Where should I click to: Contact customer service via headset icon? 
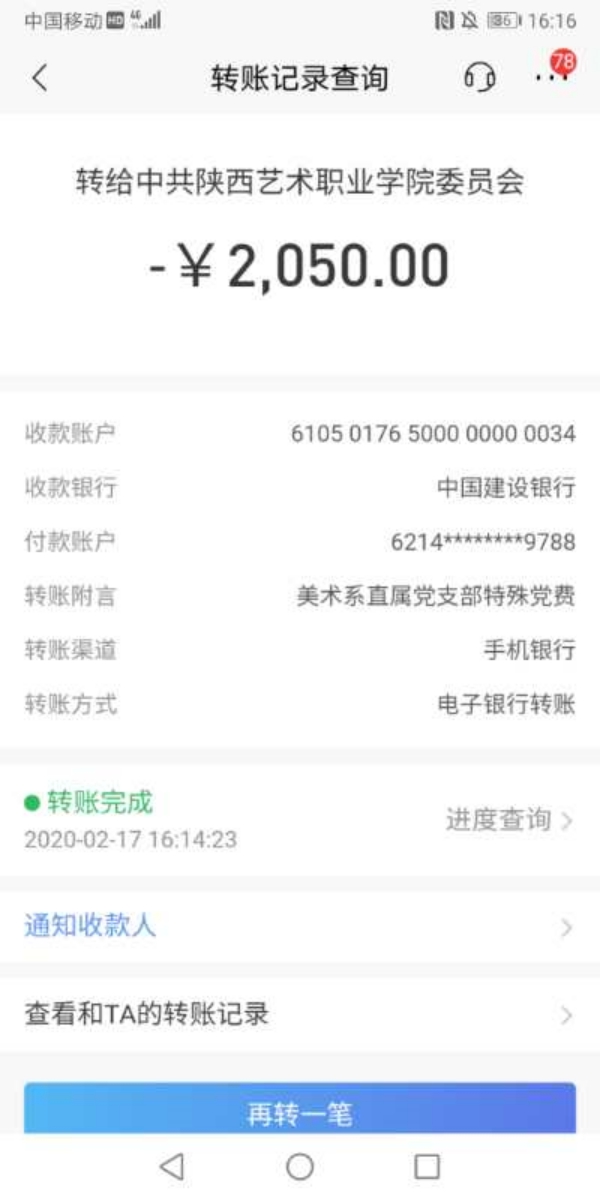coord(480,77)
